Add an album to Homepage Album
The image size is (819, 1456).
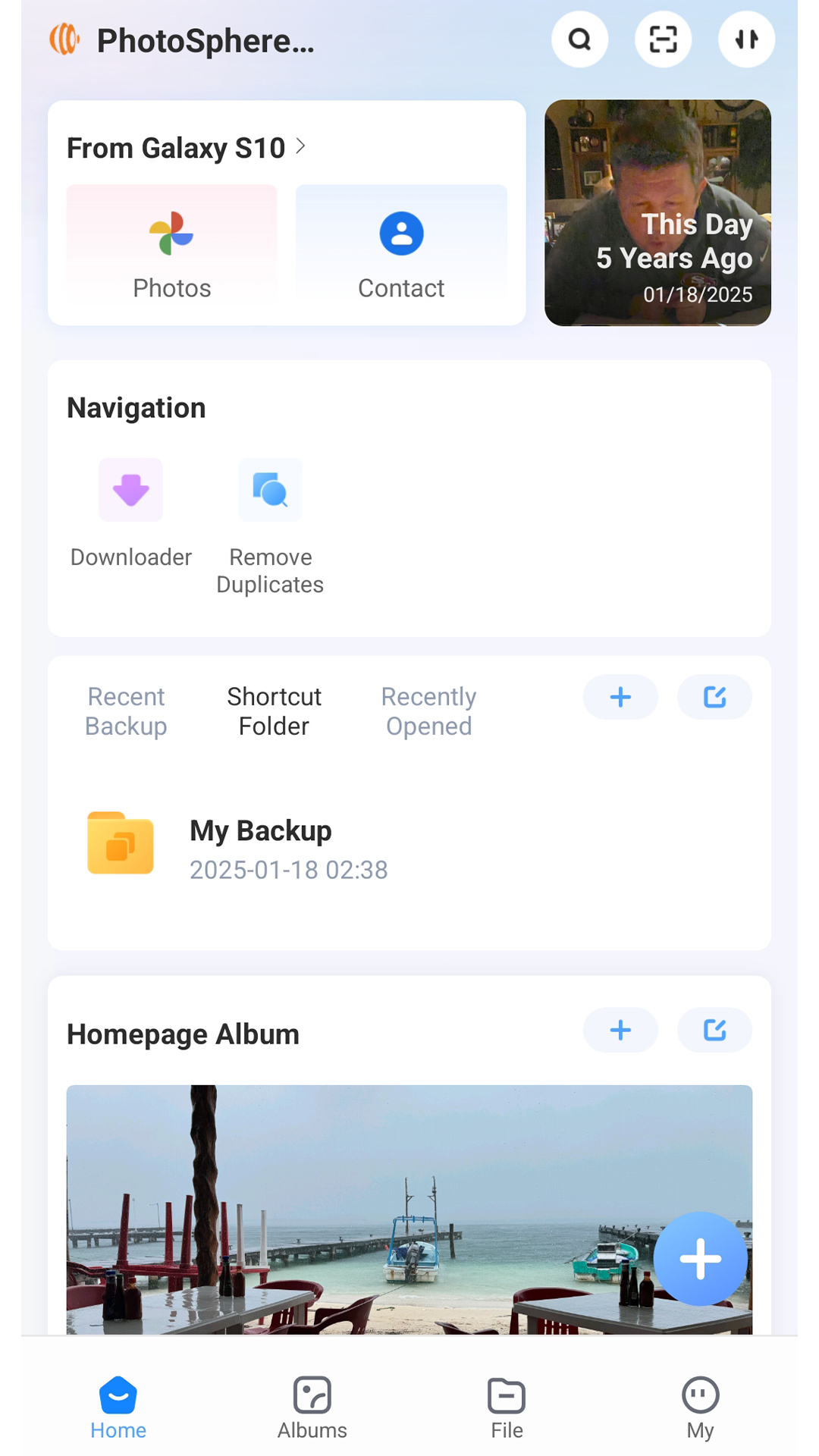pyautogui.click(x=620, y=1030)
